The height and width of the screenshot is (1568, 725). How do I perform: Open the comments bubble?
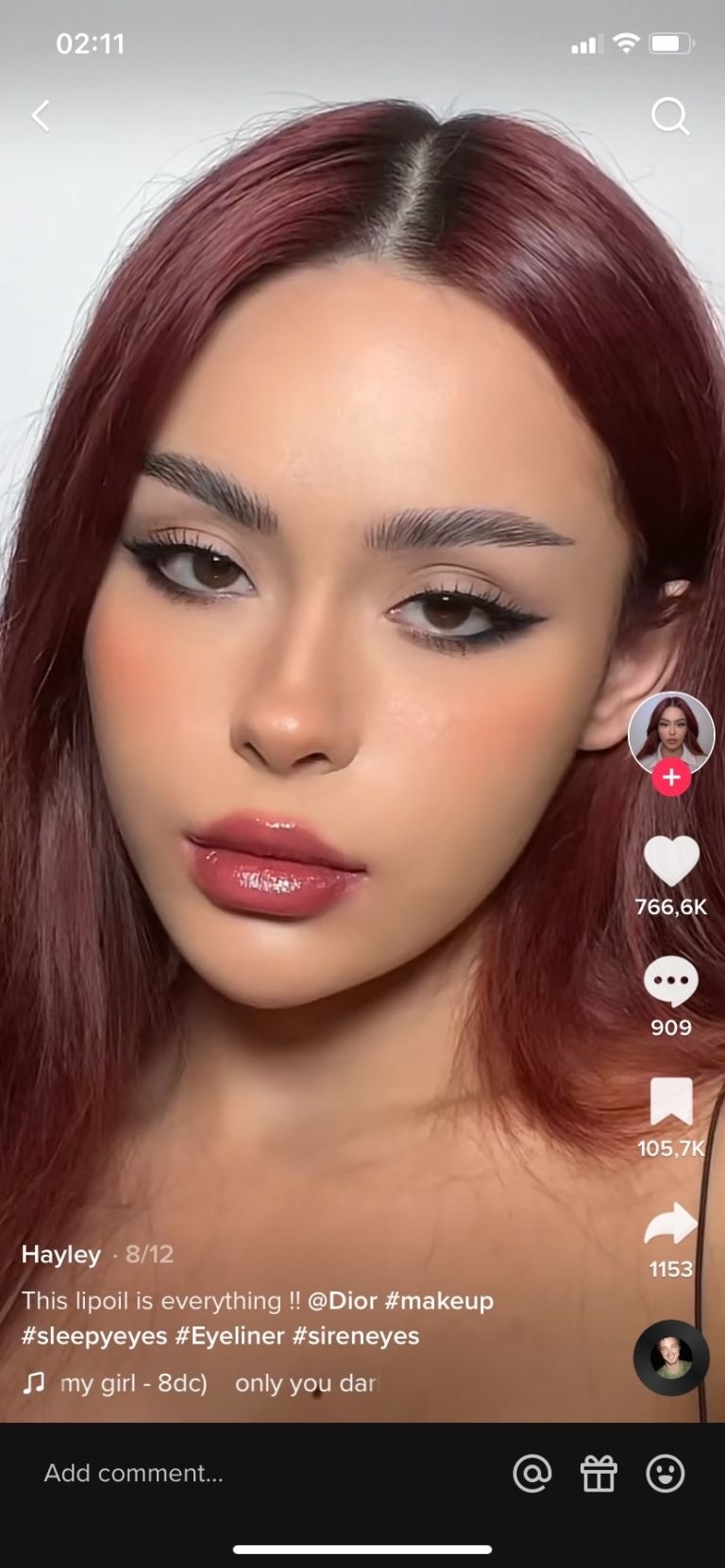(671, 981)
